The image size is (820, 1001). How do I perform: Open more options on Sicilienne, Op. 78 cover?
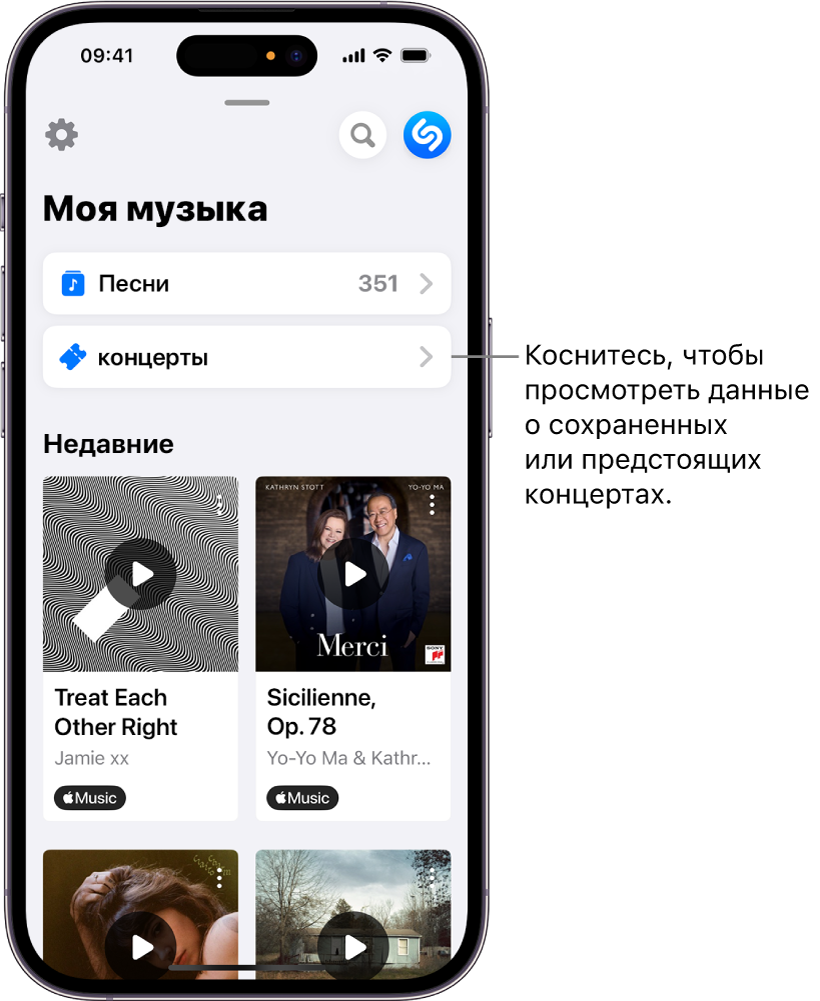(x=432, y=504)
